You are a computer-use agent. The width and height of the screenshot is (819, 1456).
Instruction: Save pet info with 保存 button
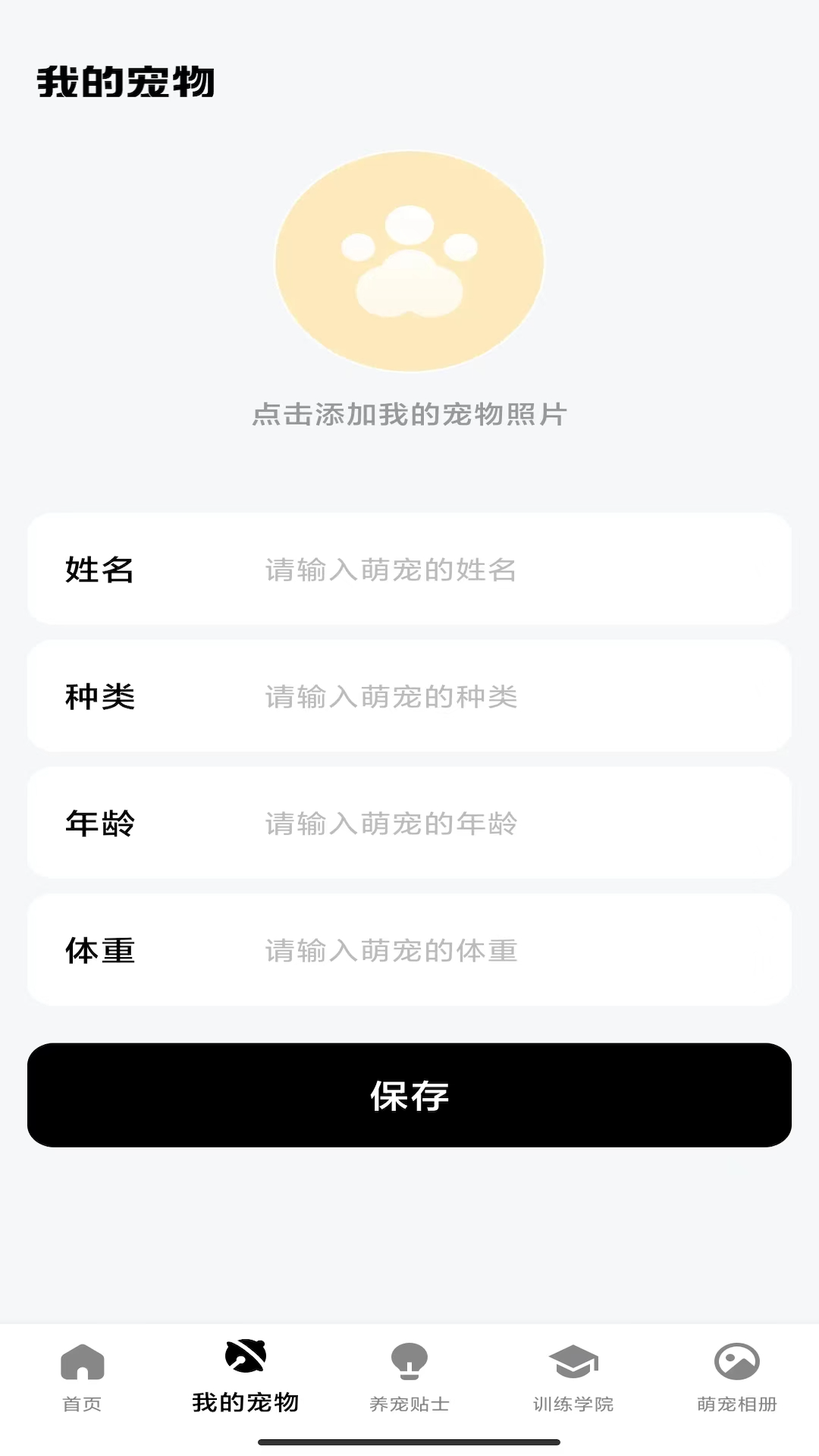point(409,1095)
